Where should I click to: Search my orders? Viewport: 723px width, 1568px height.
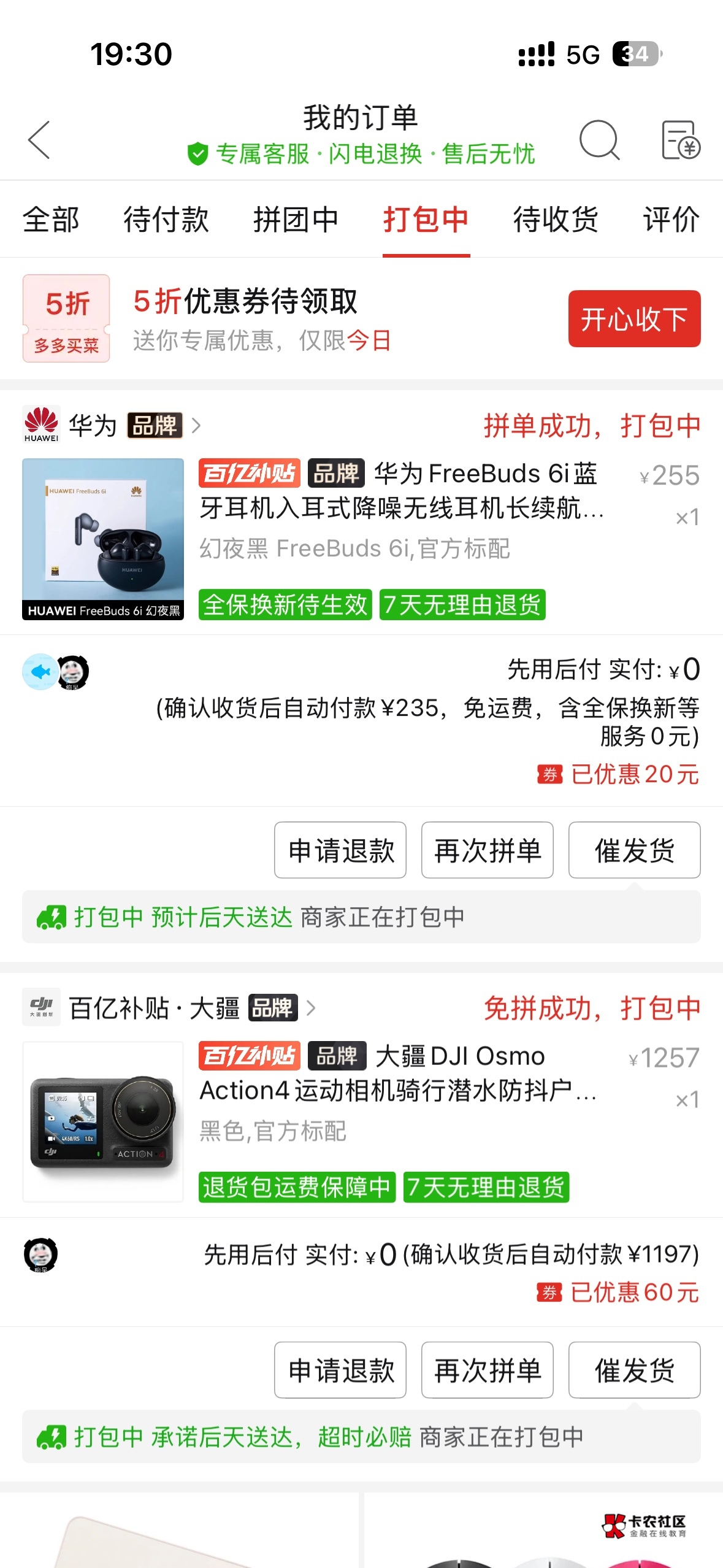(x=599, y=140)
